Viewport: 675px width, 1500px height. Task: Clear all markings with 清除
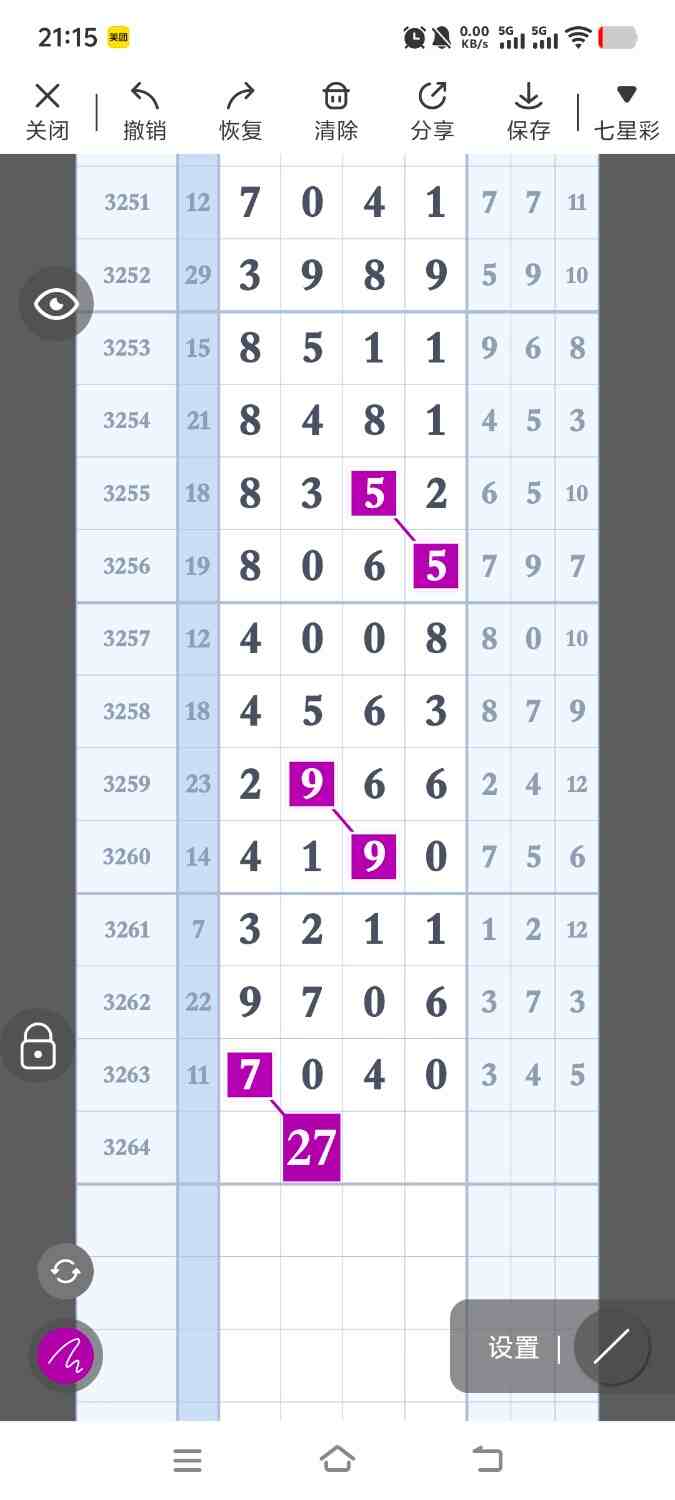[335, 111]
